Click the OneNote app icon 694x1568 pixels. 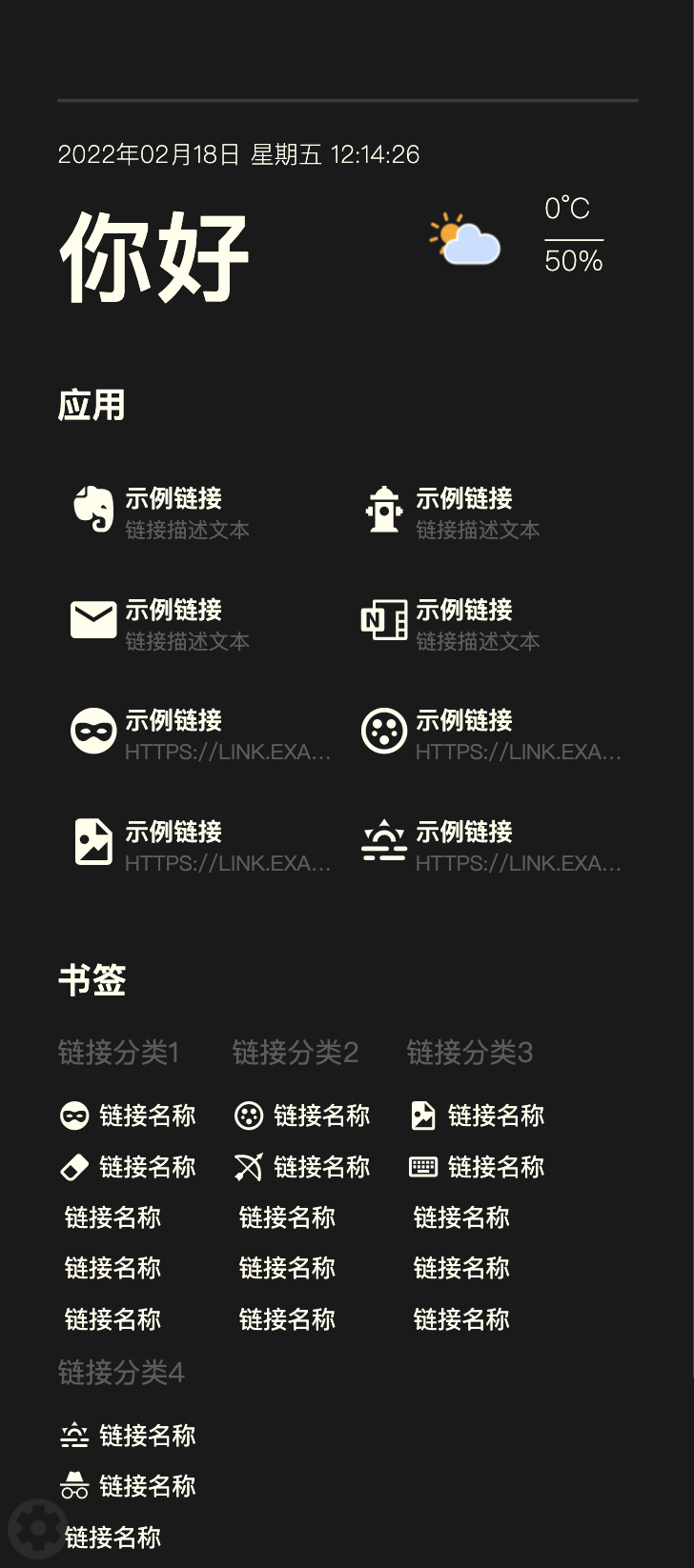pyautogui.click(x=383, y=620)
